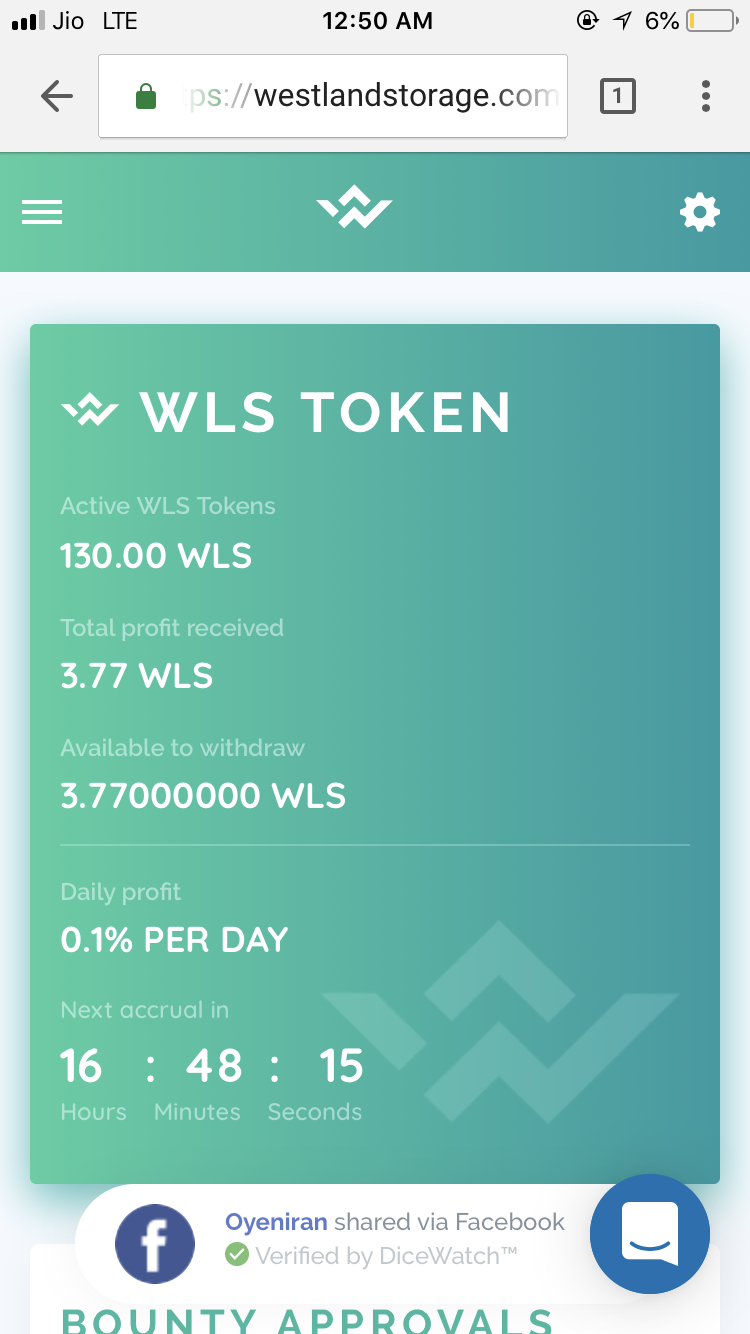Go back to the previous page

57,96
